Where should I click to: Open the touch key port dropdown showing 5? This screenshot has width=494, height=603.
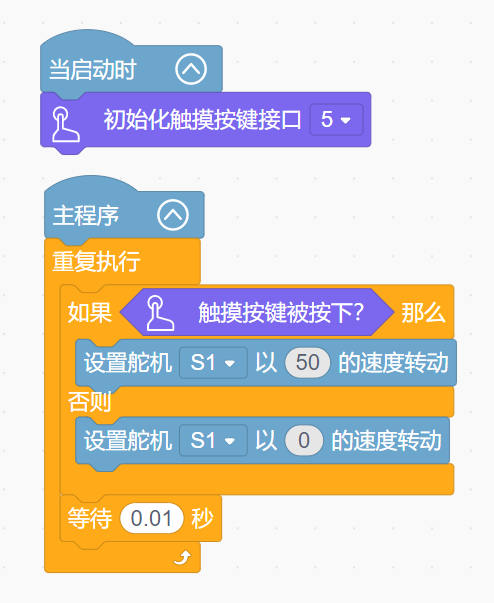point(336,120)
